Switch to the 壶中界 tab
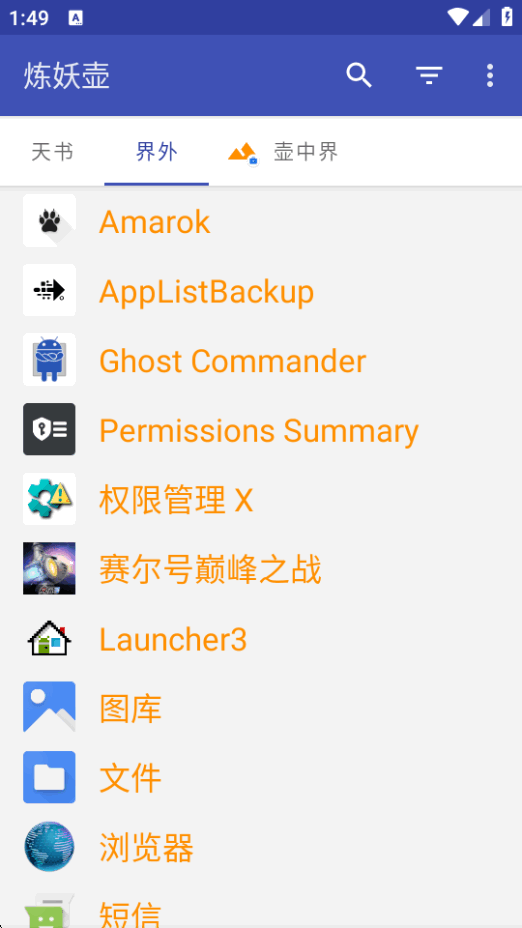The image size is (522, 928). click(x=284, y=152)
